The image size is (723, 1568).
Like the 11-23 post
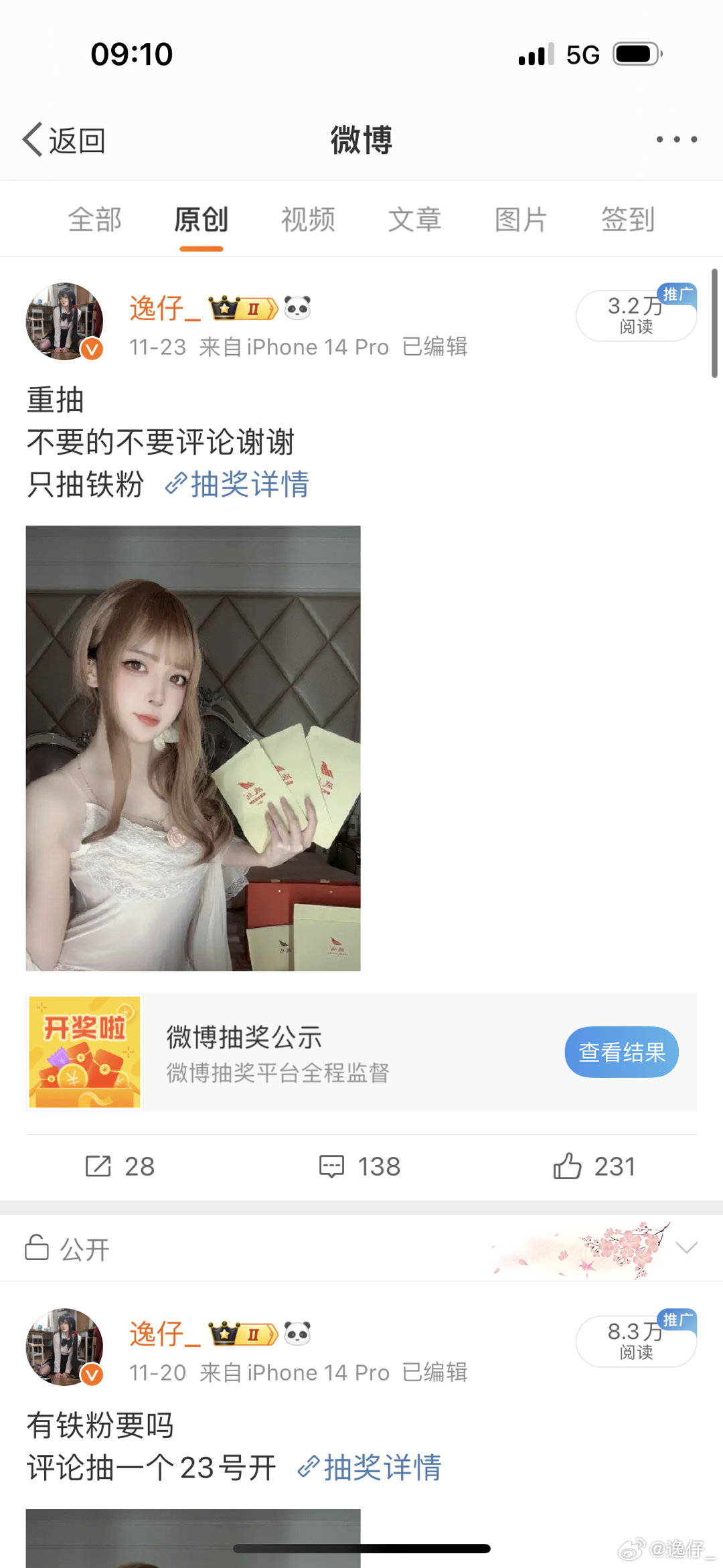(x=594, y=1166)
